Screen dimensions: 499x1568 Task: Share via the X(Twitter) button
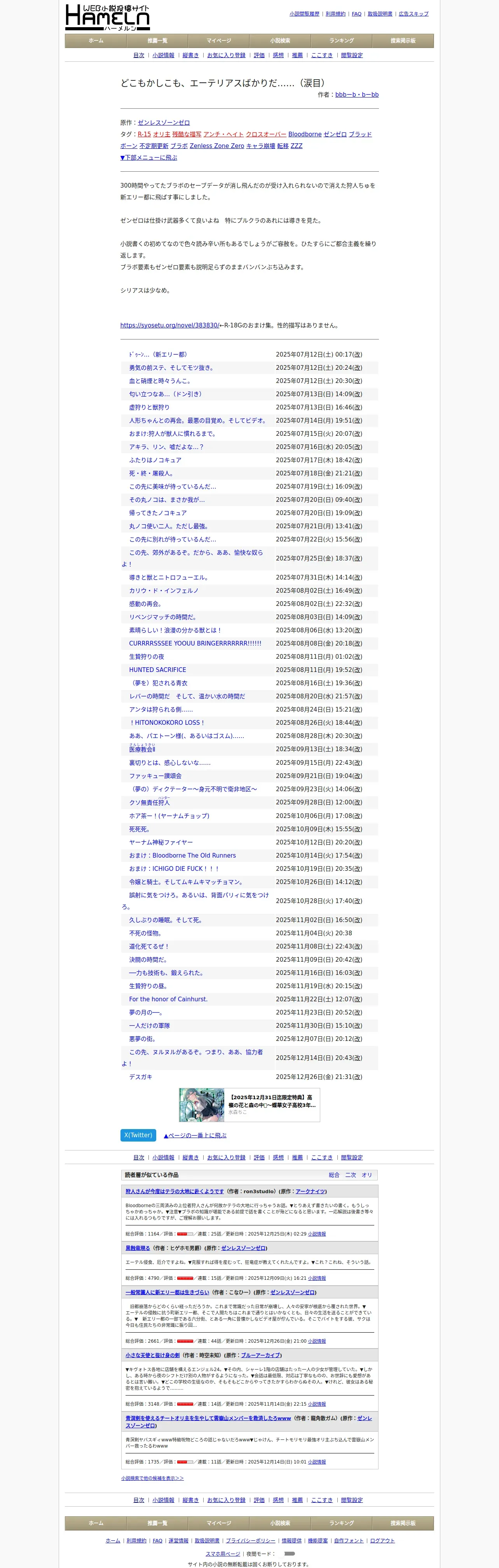coord(138,1135)
